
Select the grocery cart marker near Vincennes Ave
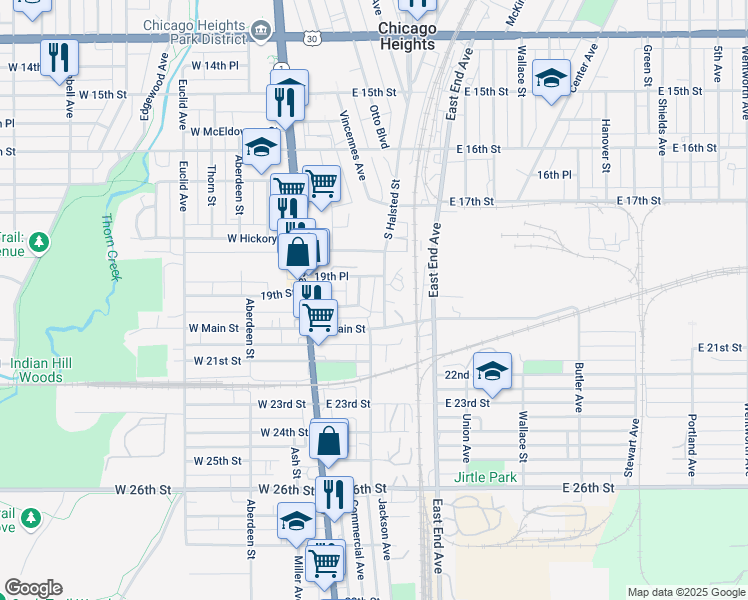click(322, 187)
